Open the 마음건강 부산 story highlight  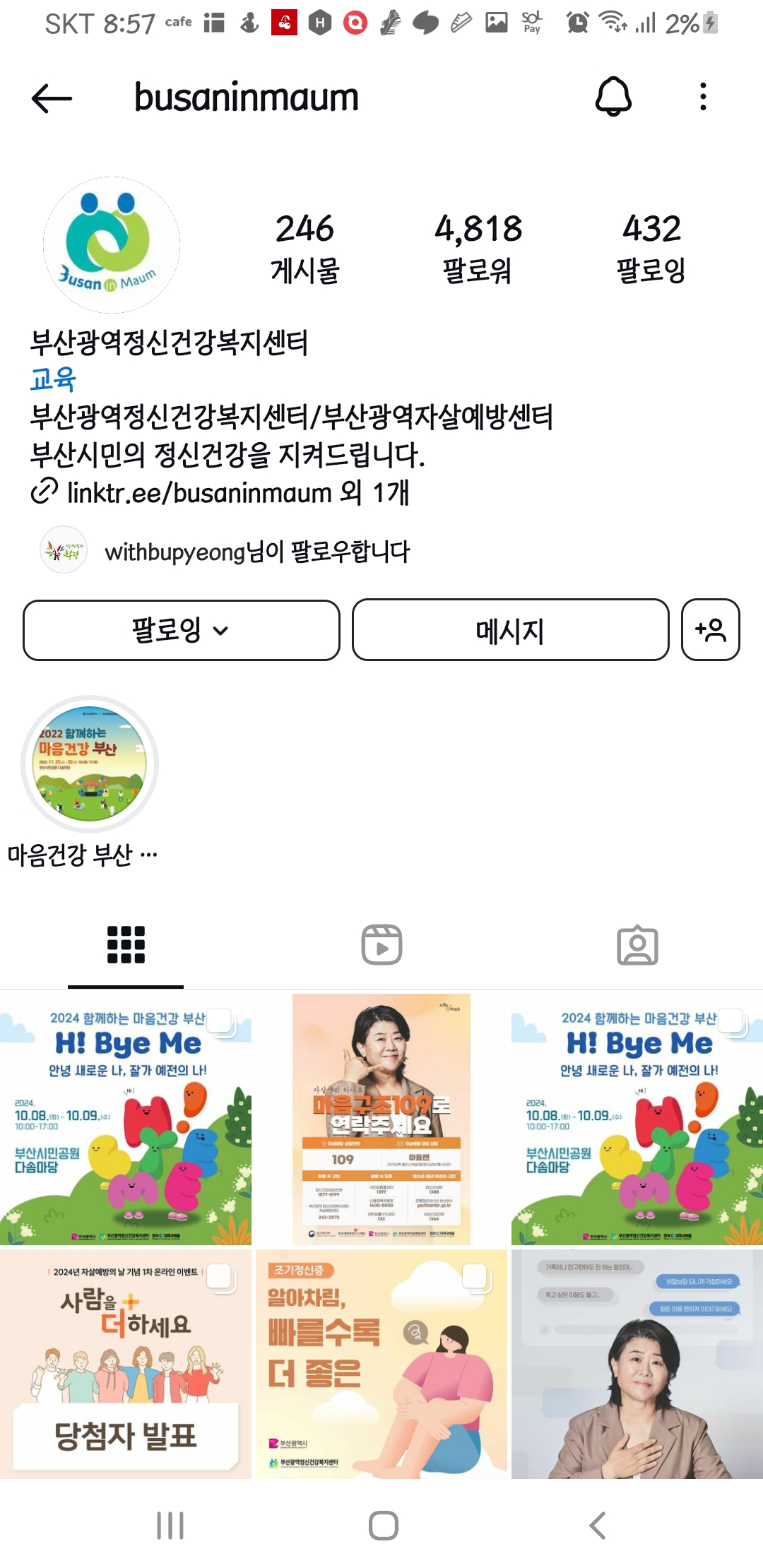click(90, 764)
